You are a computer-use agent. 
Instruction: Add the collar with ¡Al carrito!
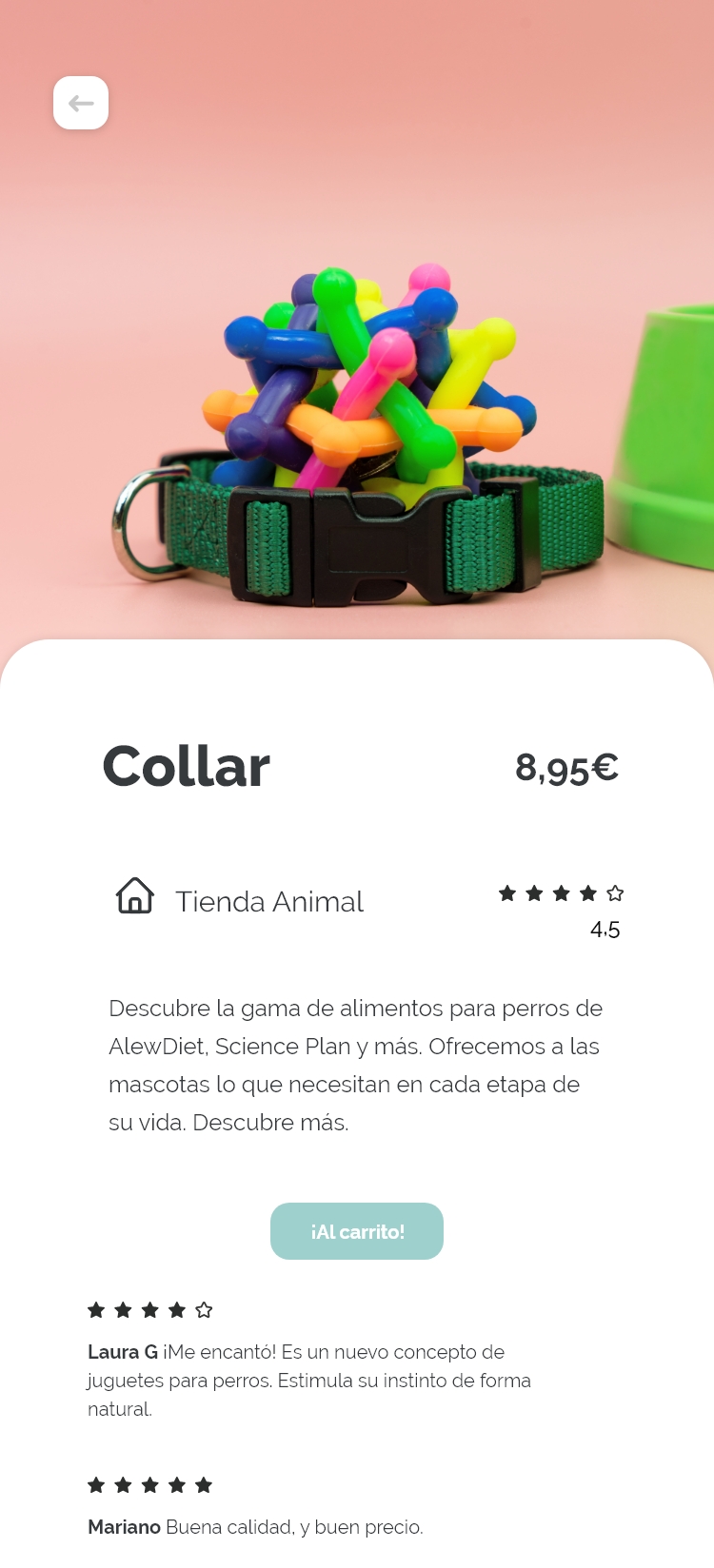(357, 1231)
